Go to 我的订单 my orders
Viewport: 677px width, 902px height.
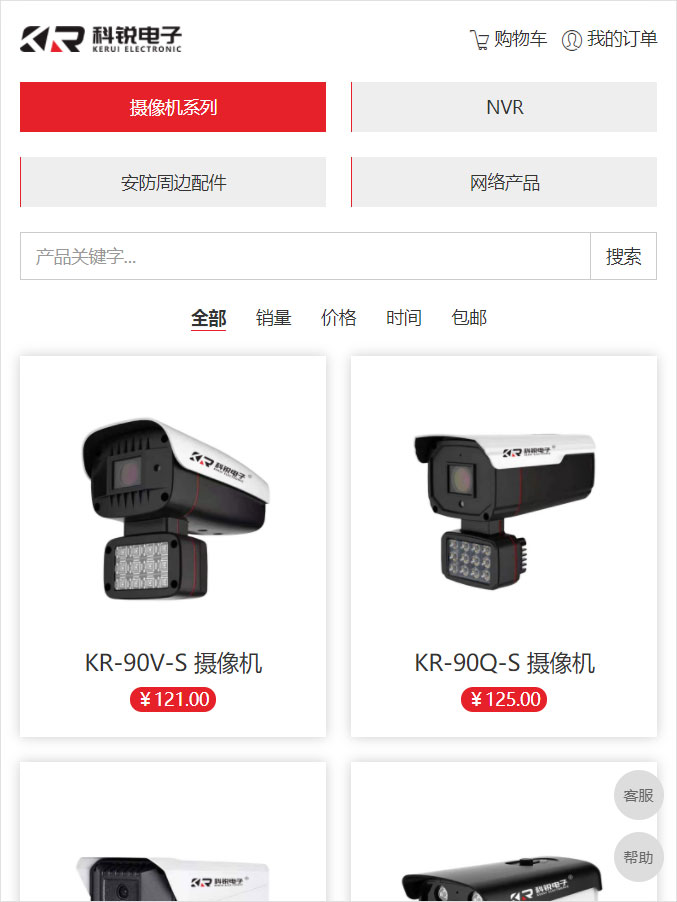[610, 40]
